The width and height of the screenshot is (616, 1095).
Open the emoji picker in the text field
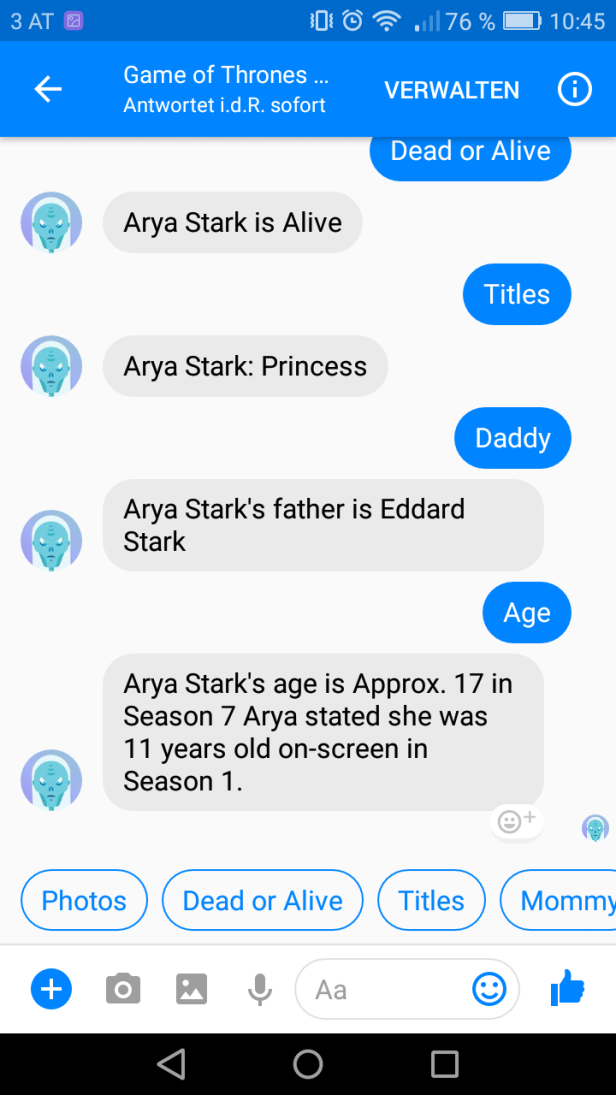[x=489, y=989]
